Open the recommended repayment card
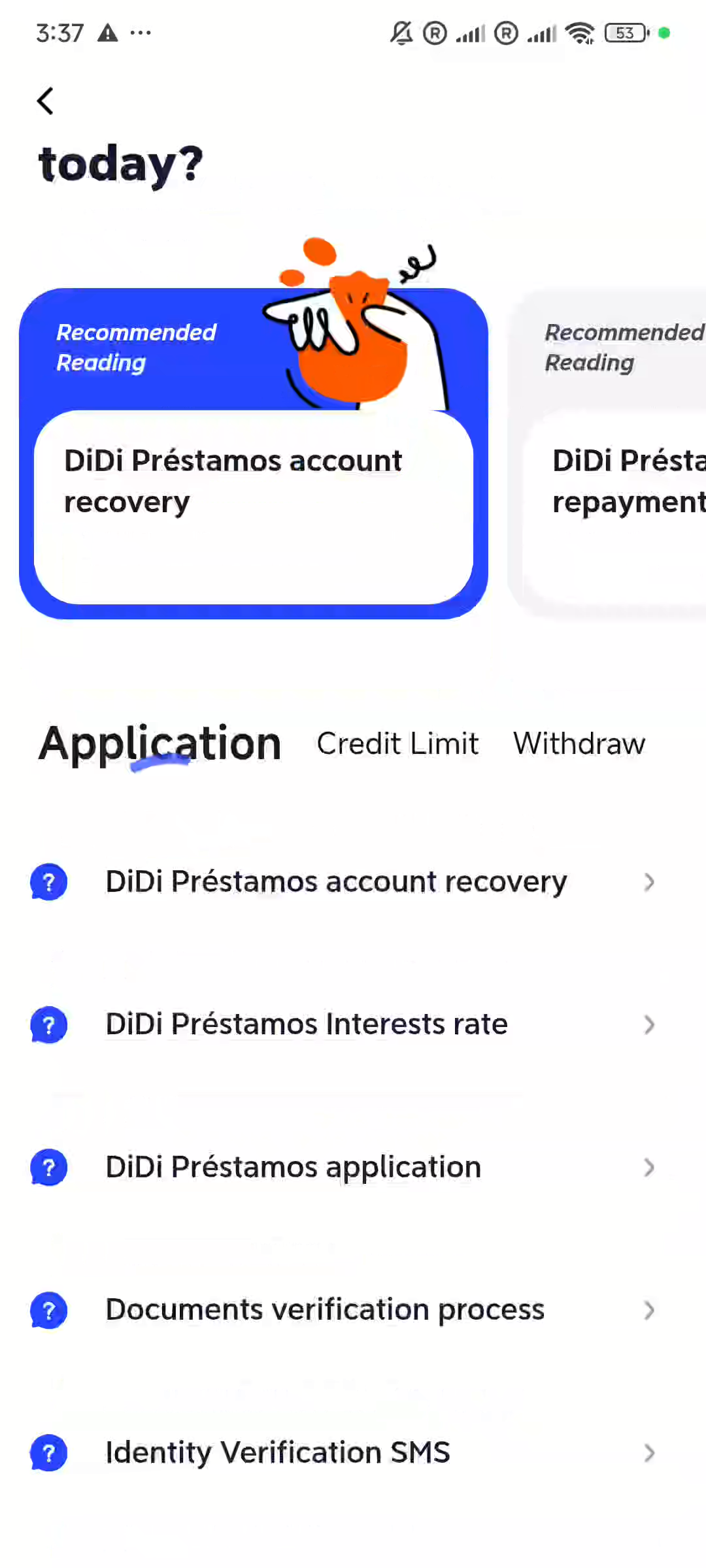This screenshot has height=1568, width=706. pyautogui.click(x=608, y=453)
